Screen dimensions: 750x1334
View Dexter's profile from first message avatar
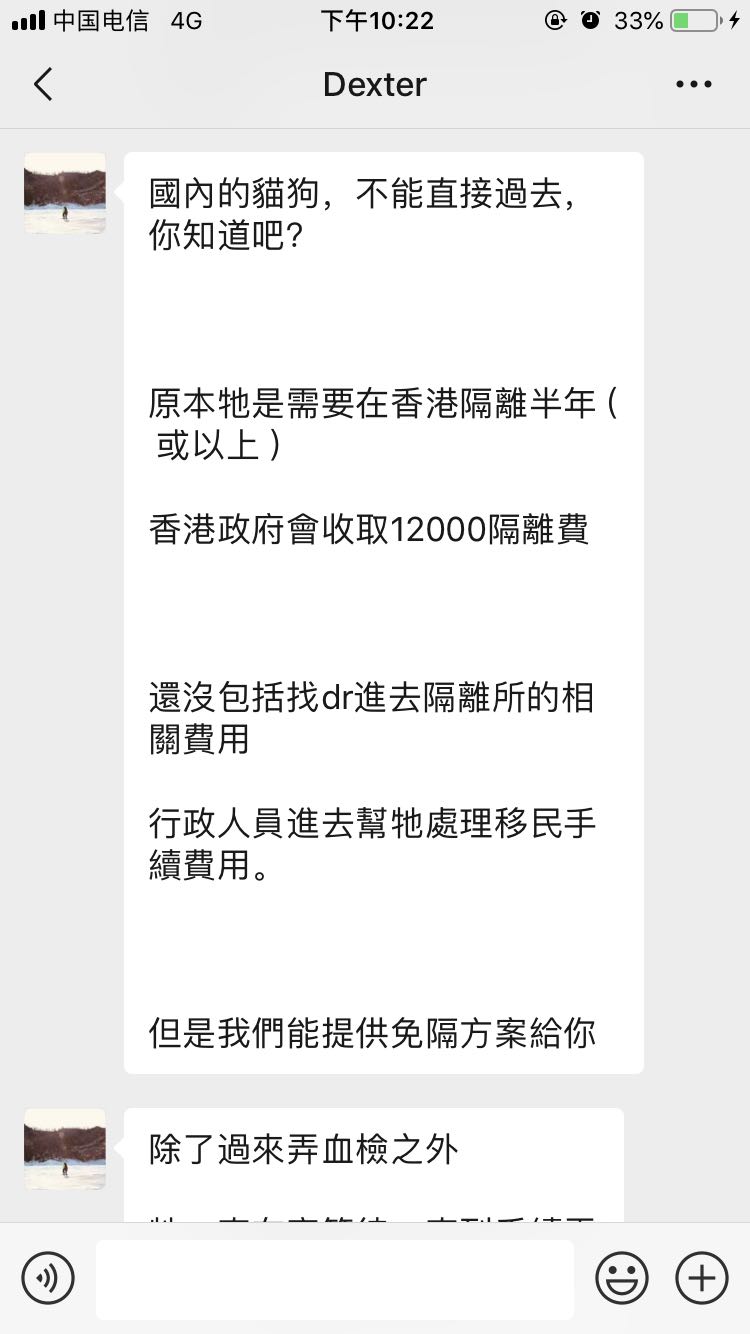point(65,193)
